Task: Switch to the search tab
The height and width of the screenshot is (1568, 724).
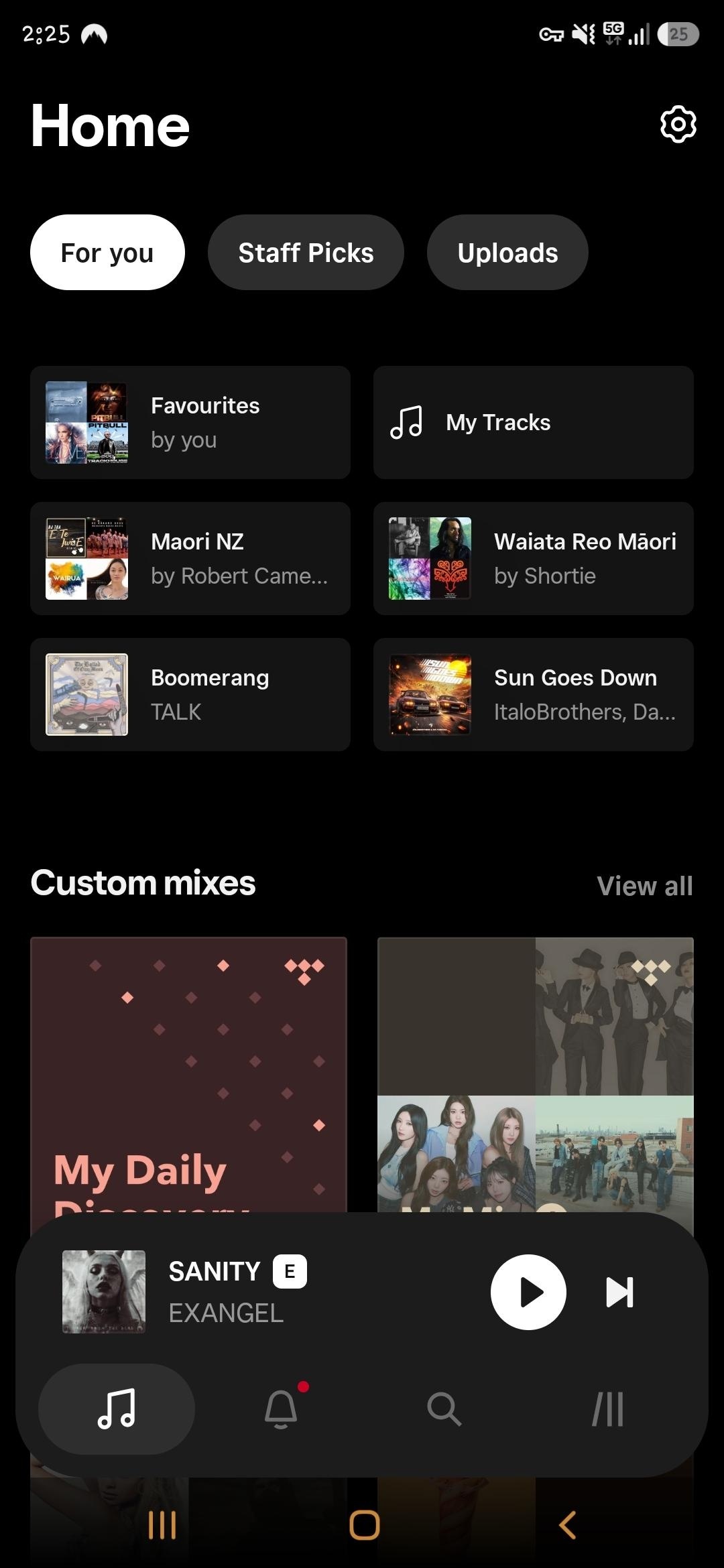Action: [x=444, y=1409]
